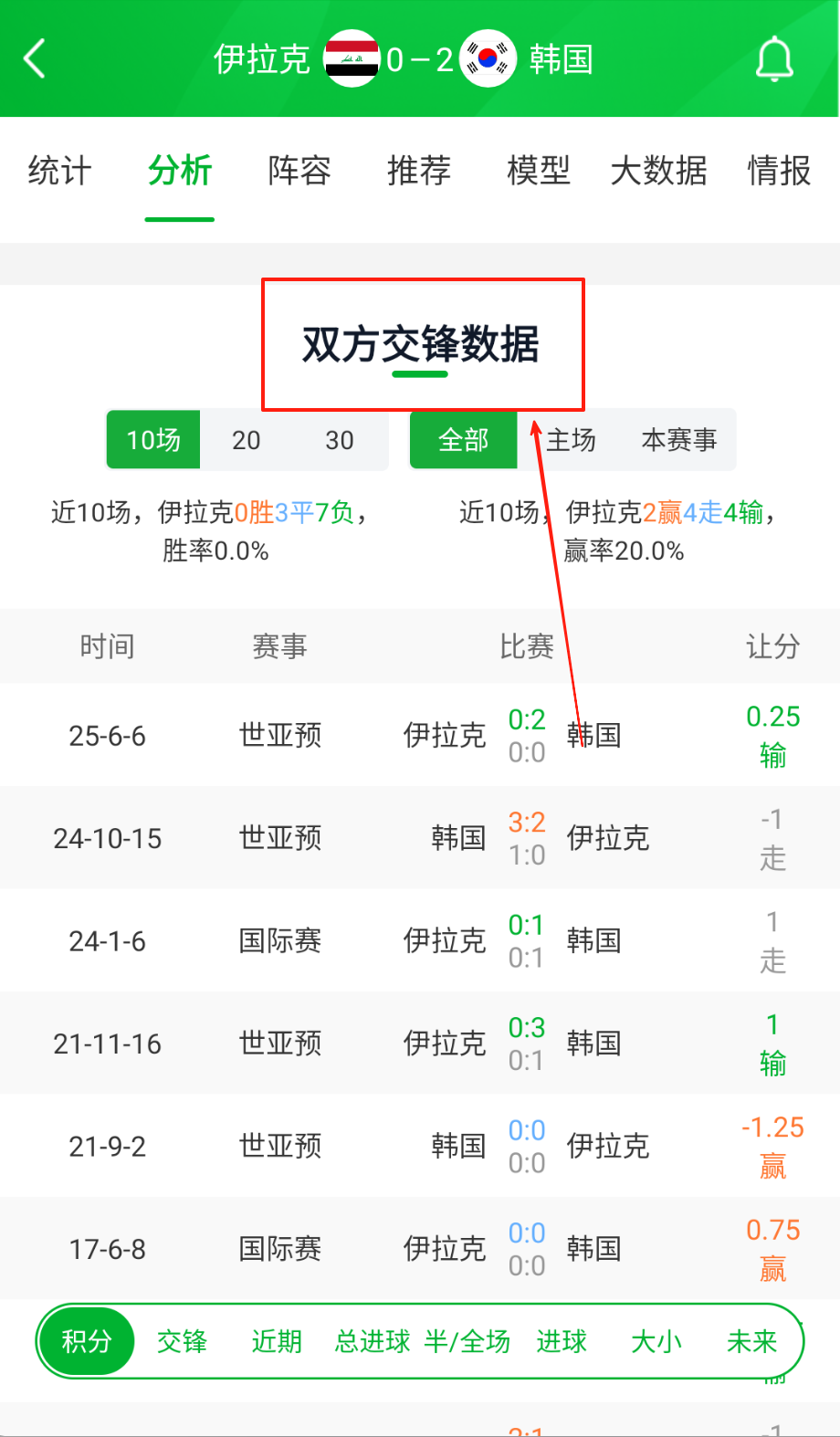This screenshot has width=840, height=1437.
Task: Open the notifications bell
Action: pos(774,59)
